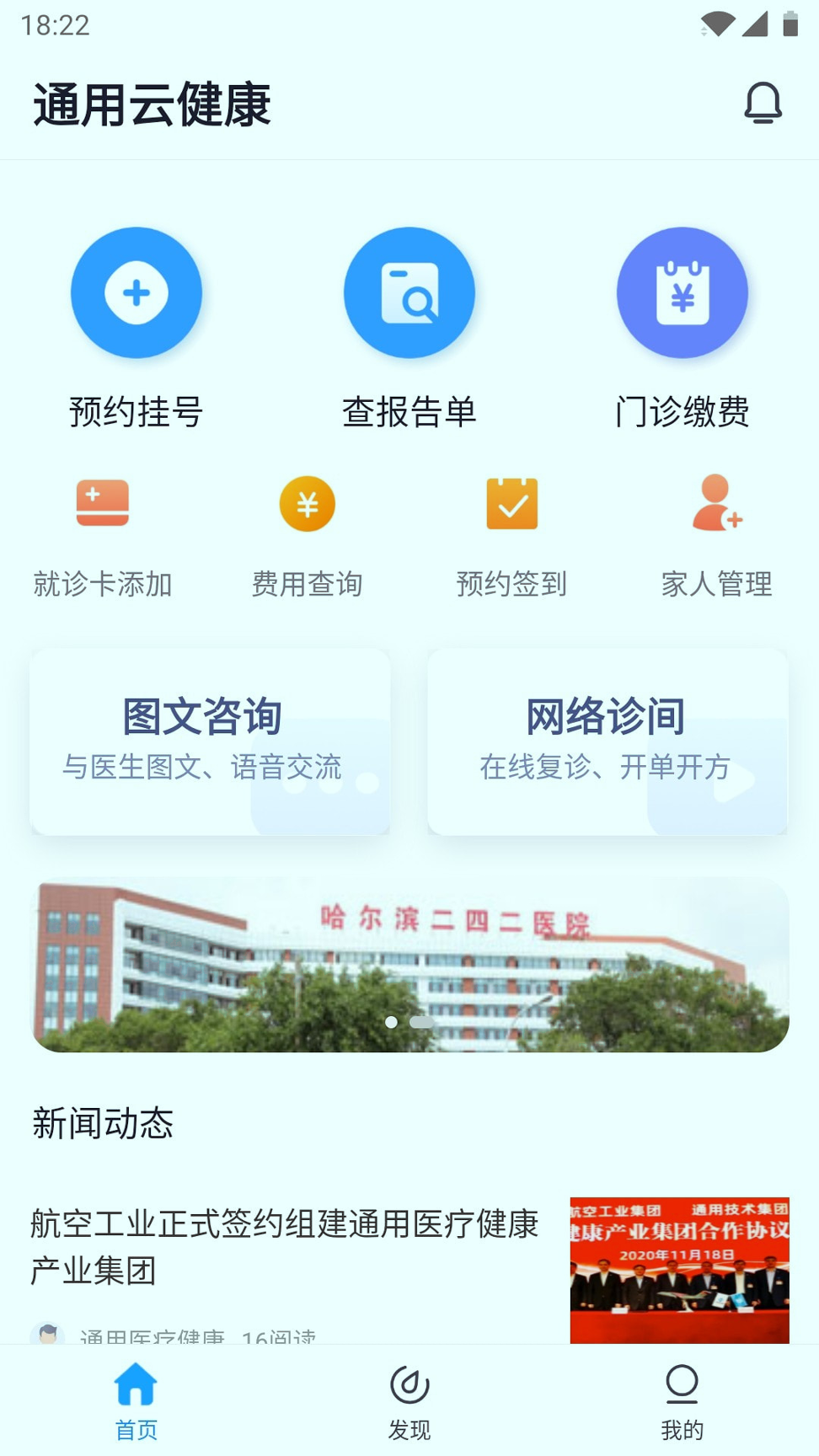Select the second carousel indicator dot
The width and height of the screenshot is (819, 1456).
pos(422,1022)
